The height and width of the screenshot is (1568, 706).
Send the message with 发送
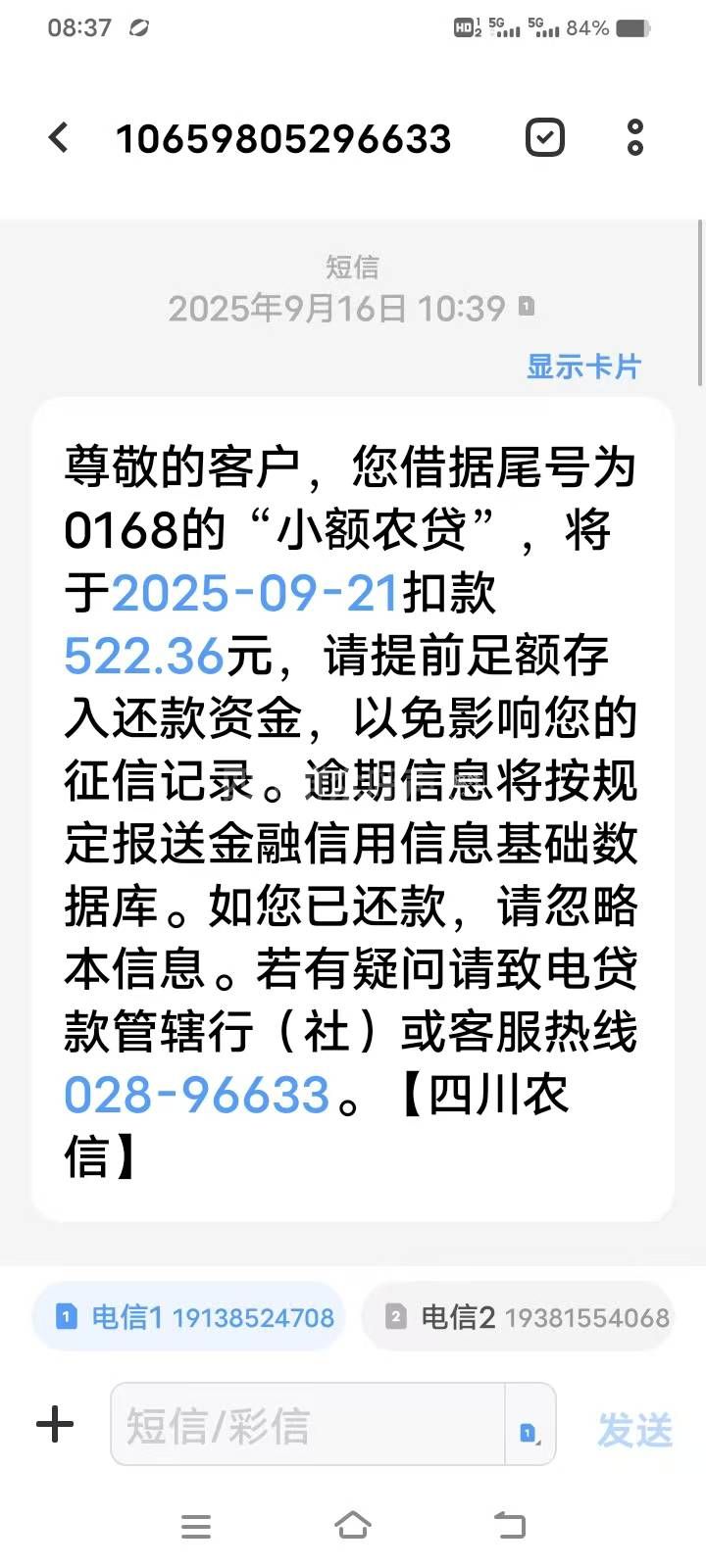635,1430
